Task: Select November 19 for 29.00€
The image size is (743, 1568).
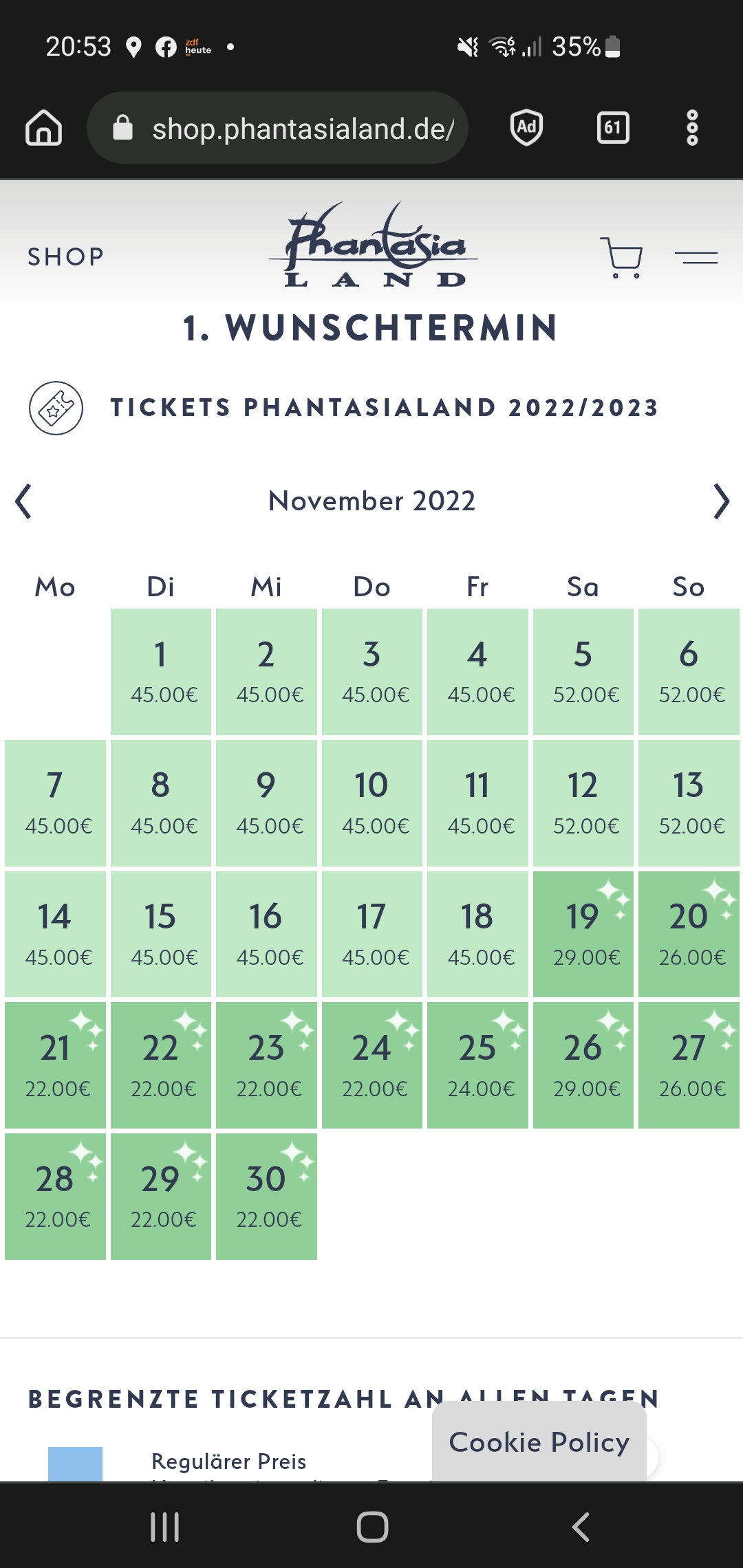Action: pyautogui.click(x=583, y=934)
